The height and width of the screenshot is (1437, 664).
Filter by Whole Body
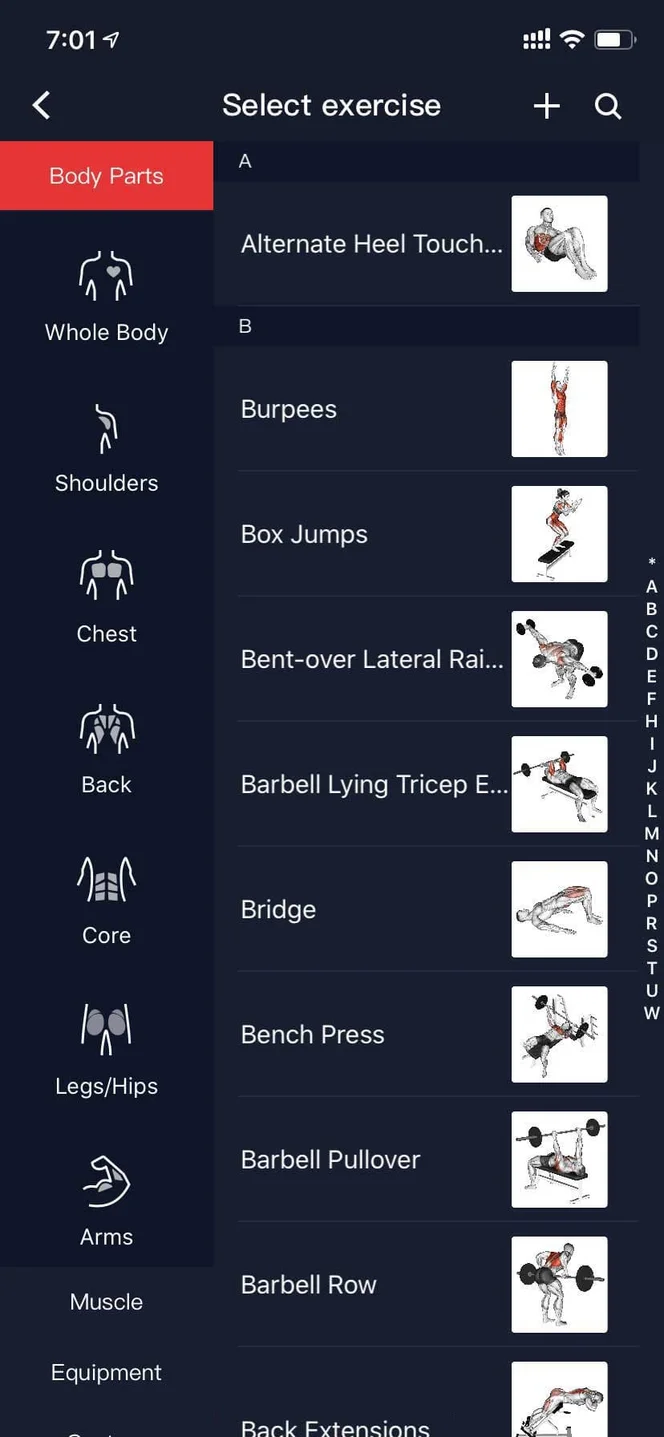click(106, 297)
